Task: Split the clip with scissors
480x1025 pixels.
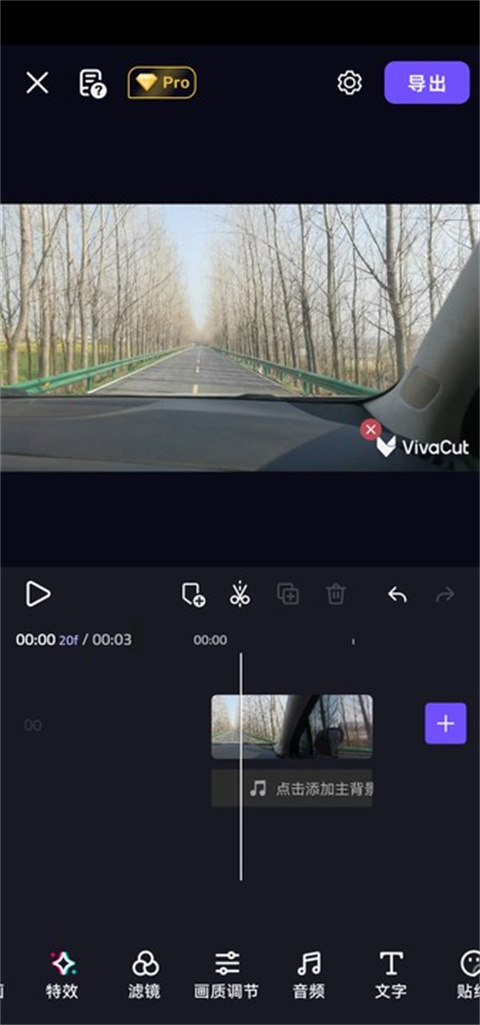Action: click(x=240, y=594)
